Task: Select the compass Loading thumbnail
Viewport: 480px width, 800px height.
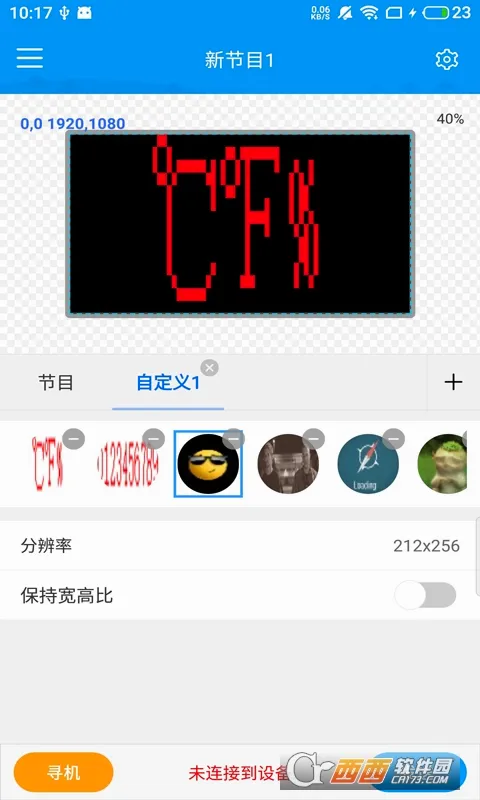Action: (x=368, y=464)
